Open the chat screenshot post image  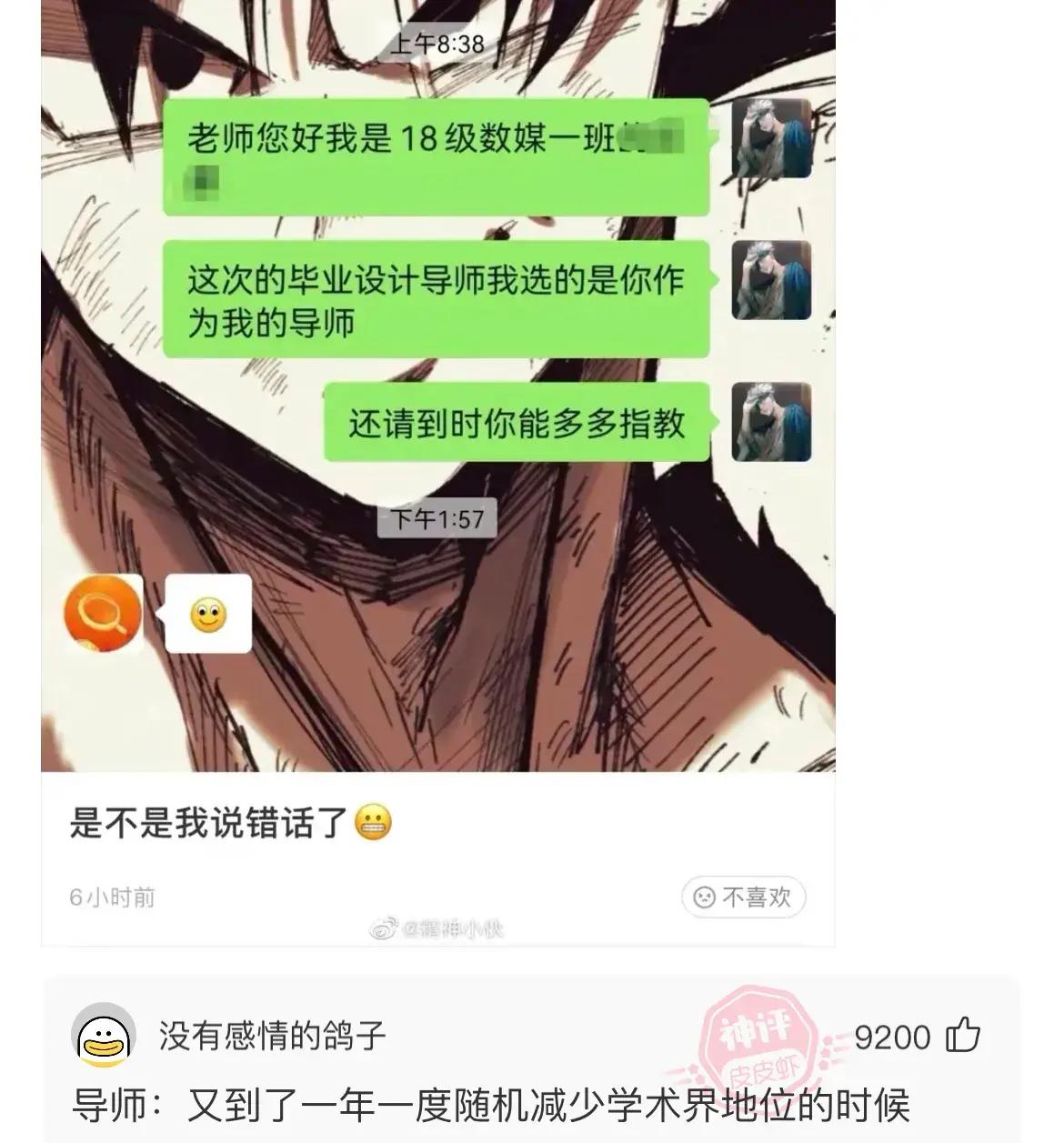pyautogui.click(x=437, y=386)
